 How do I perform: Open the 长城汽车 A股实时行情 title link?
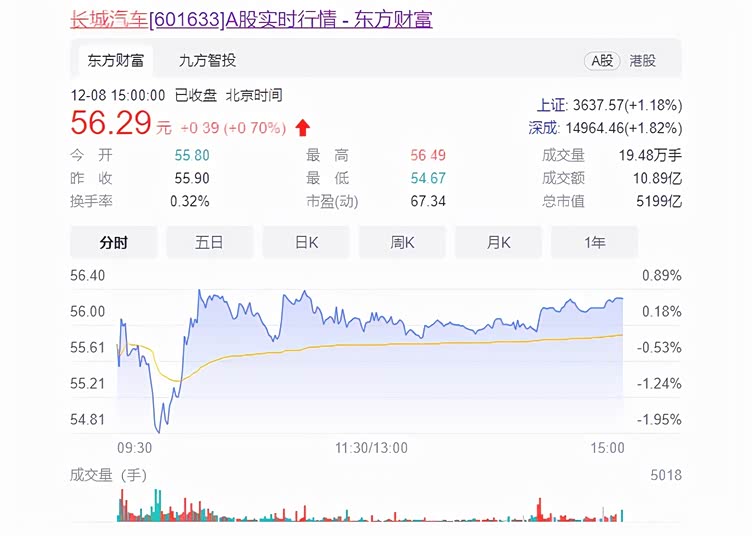(250, 19)
